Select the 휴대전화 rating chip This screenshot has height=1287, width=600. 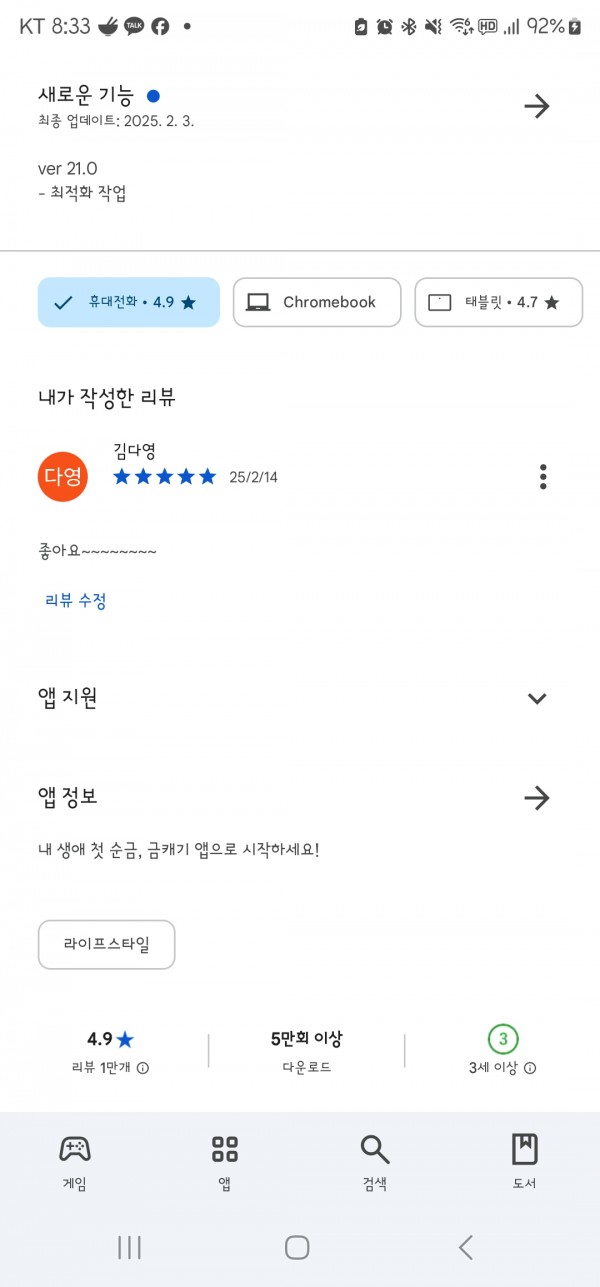129,302
